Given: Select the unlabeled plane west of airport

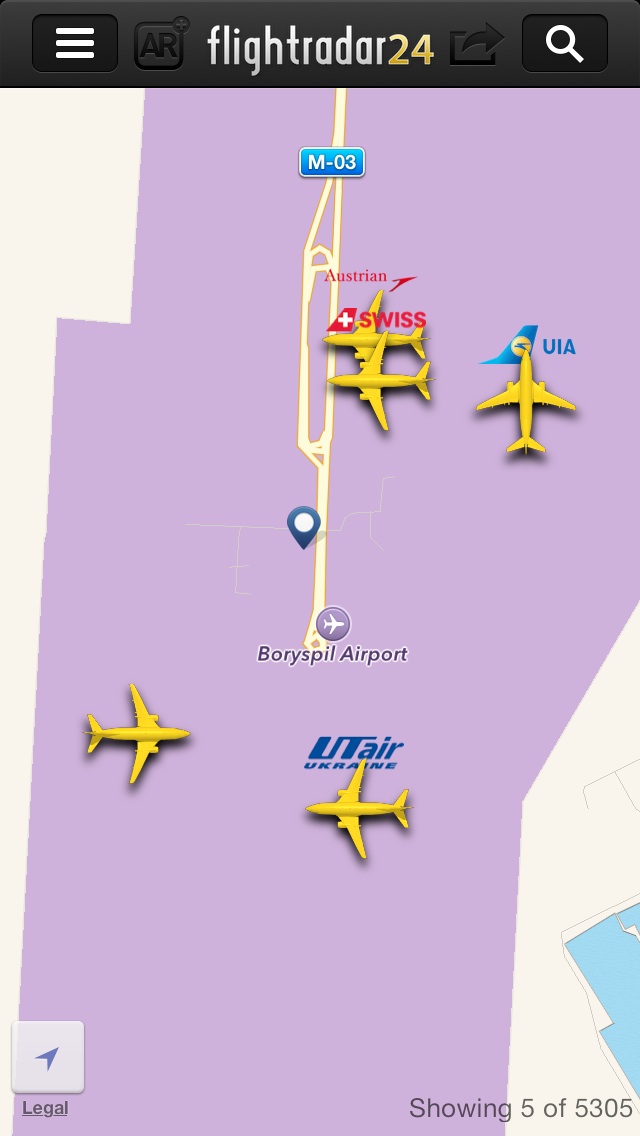Looking at the screenshot, I should [137, 733].
